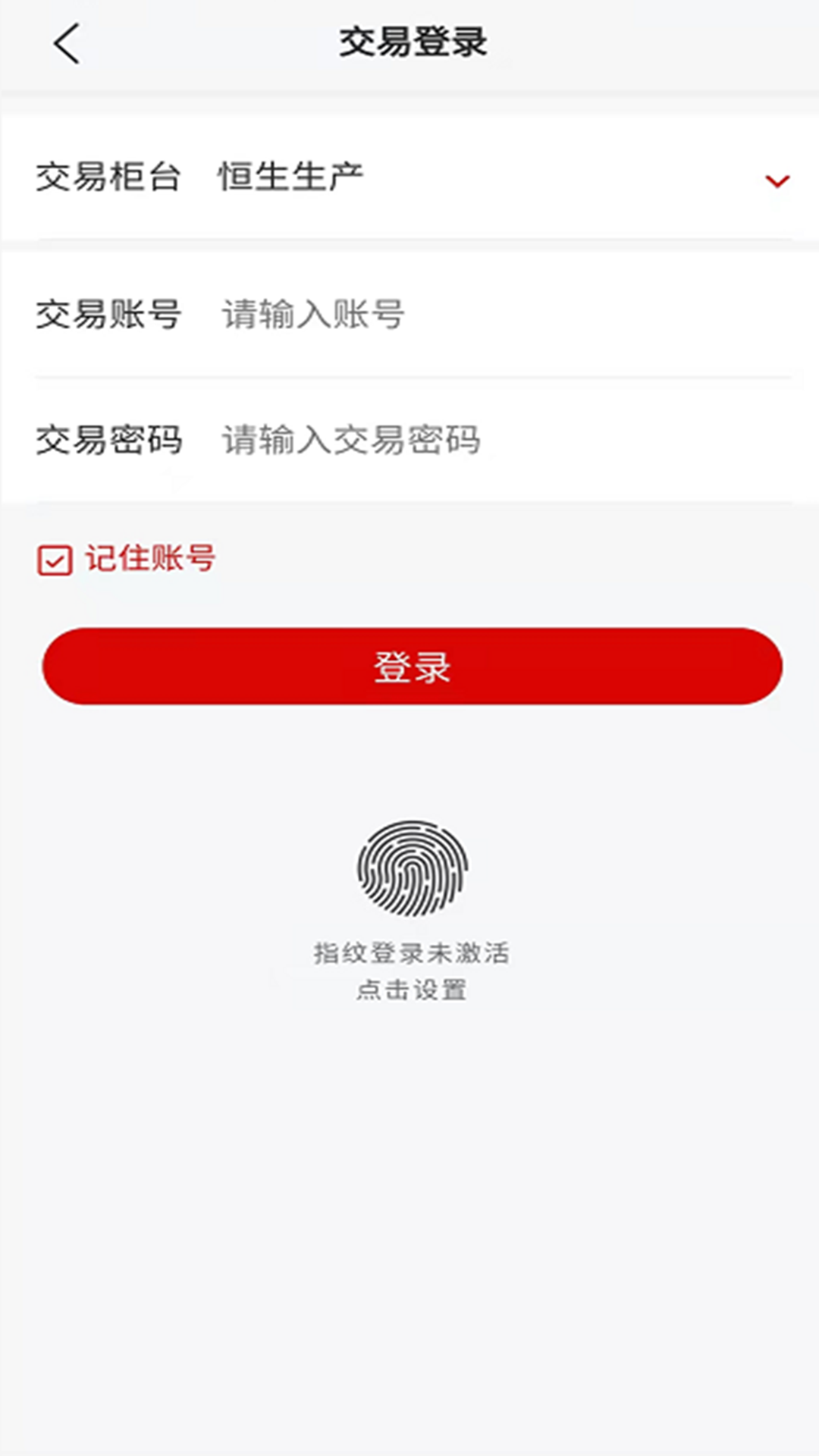Open fingerprint login setup

pyautogui.click(x=412, y=909)
